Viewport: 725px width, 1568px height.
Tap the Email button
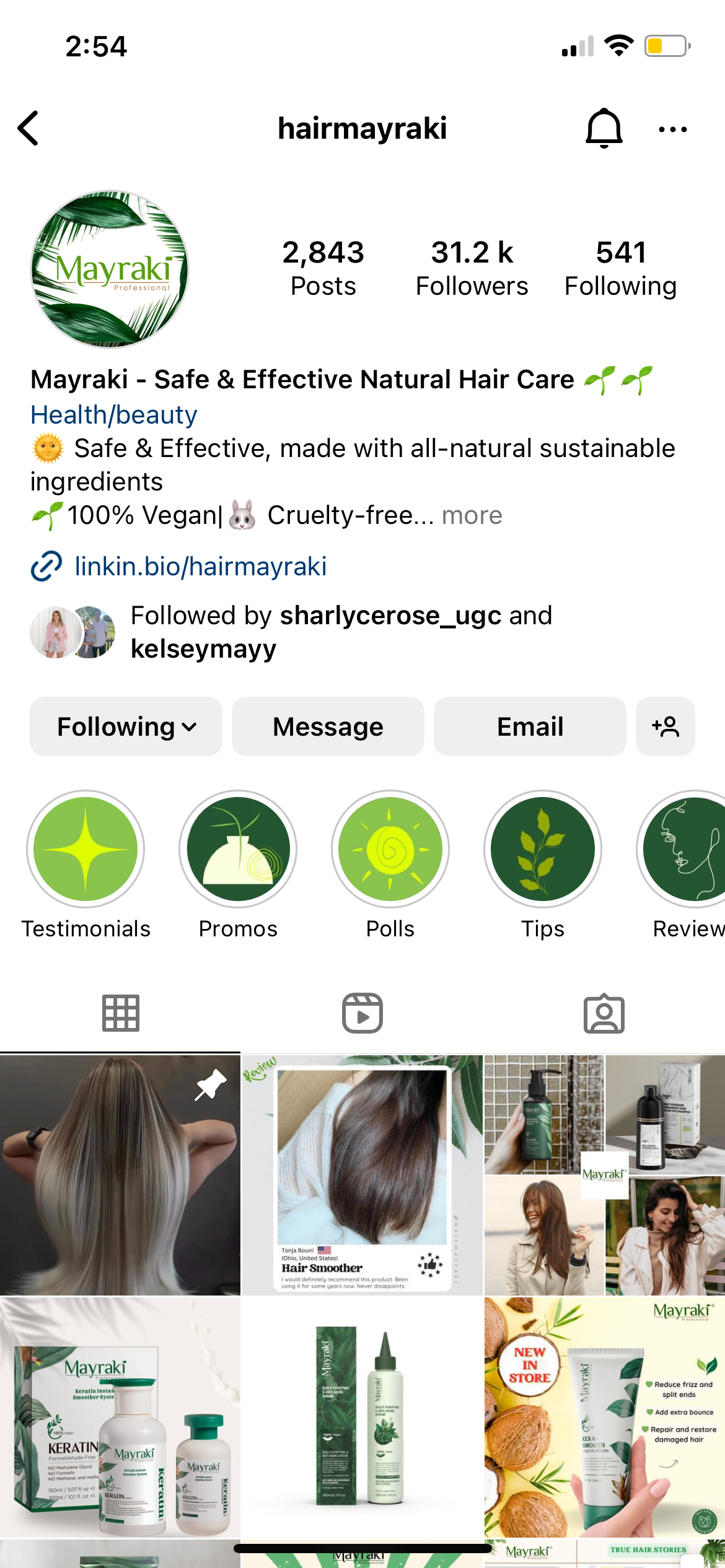[530, 726]
